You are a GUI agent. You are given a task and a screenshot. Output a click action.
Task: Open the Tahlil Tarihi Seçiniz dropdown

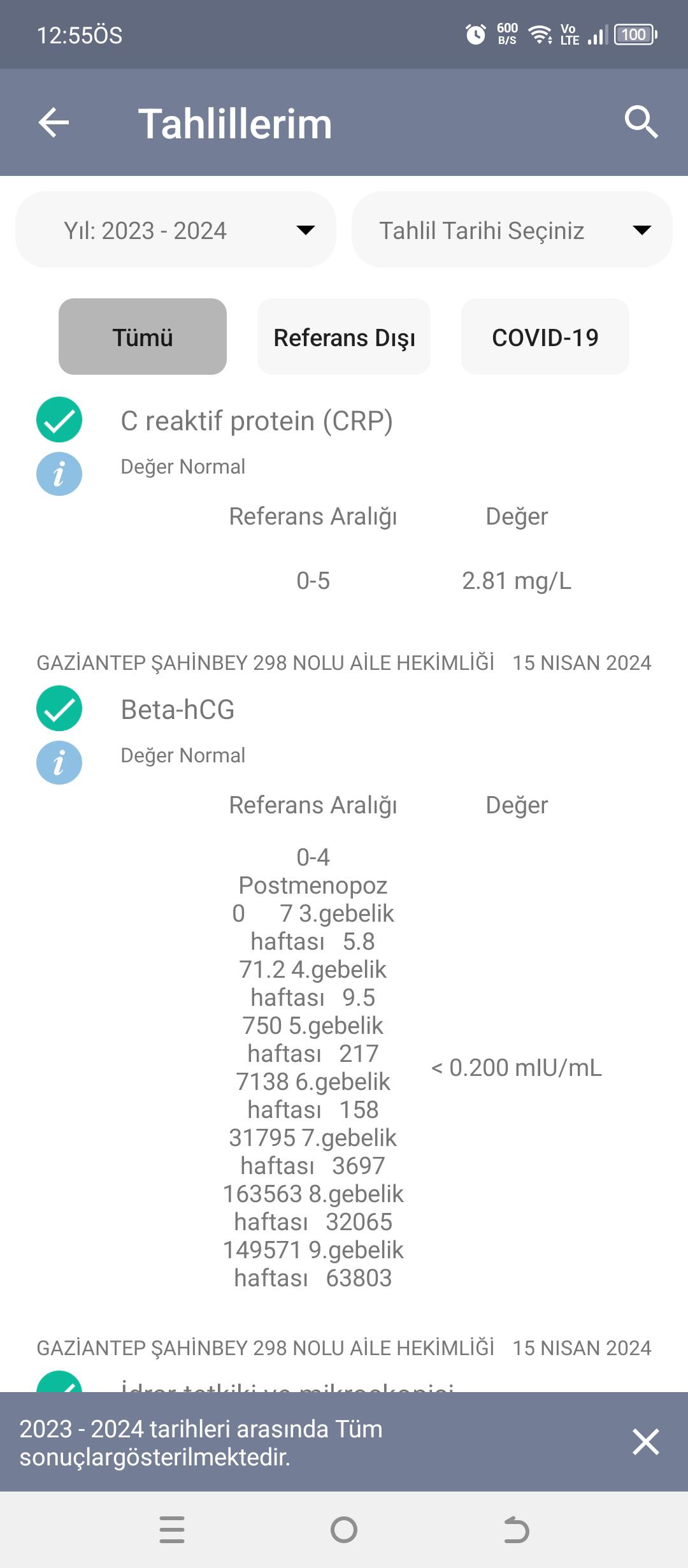[512, 229]
